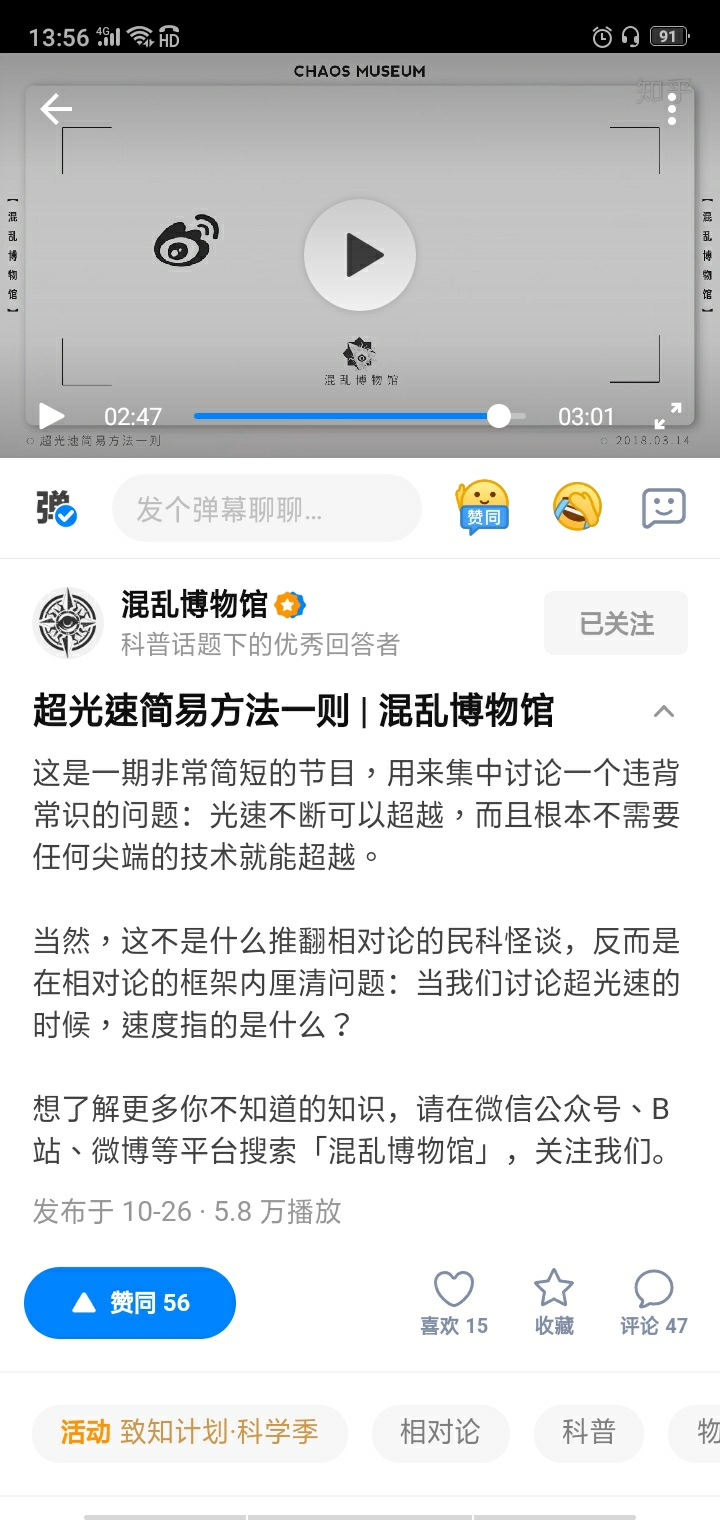Enter fullscreen video mode
720x1520 pixels.
667,416
